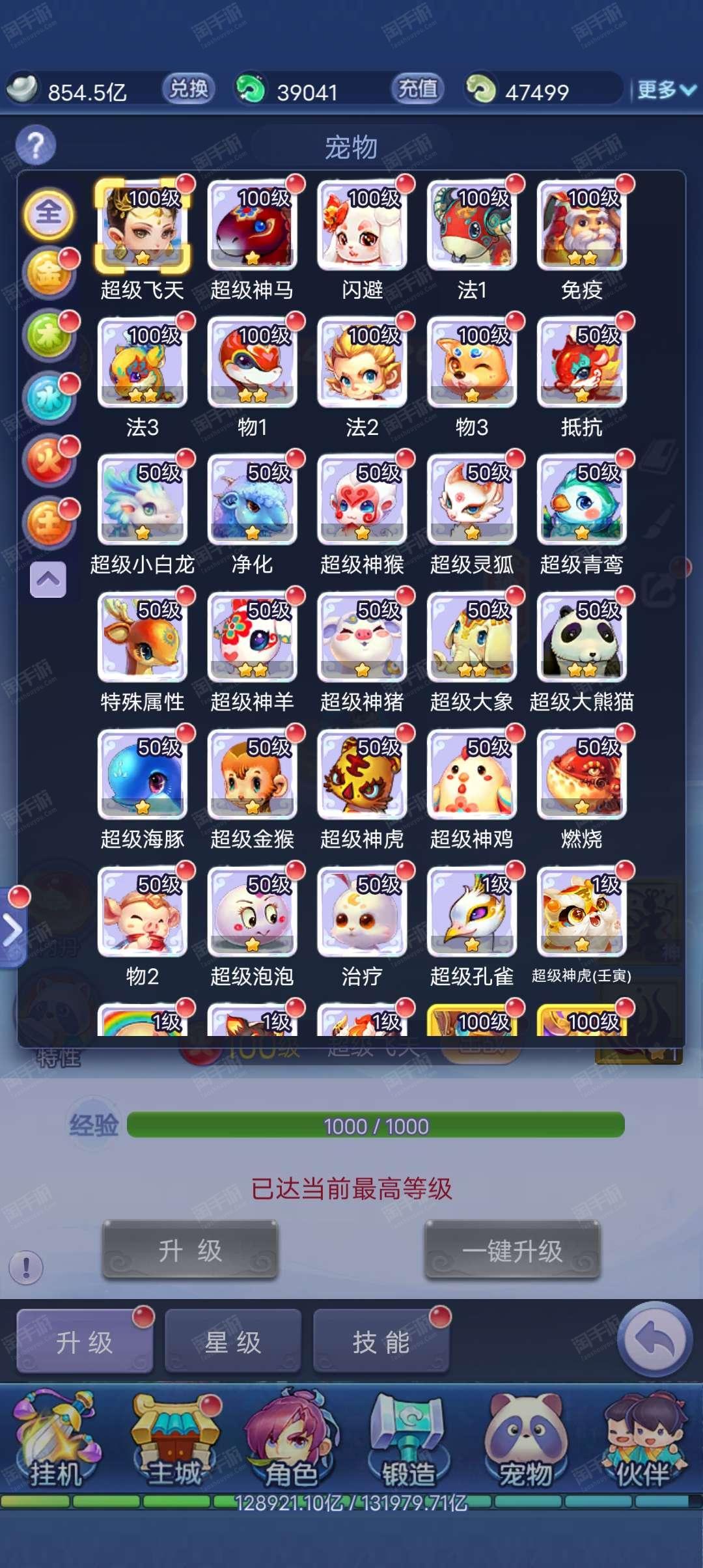Expand the 更多 currency dropdown
The width and height of the screenshot is (703, 1568).
[667, 90]
